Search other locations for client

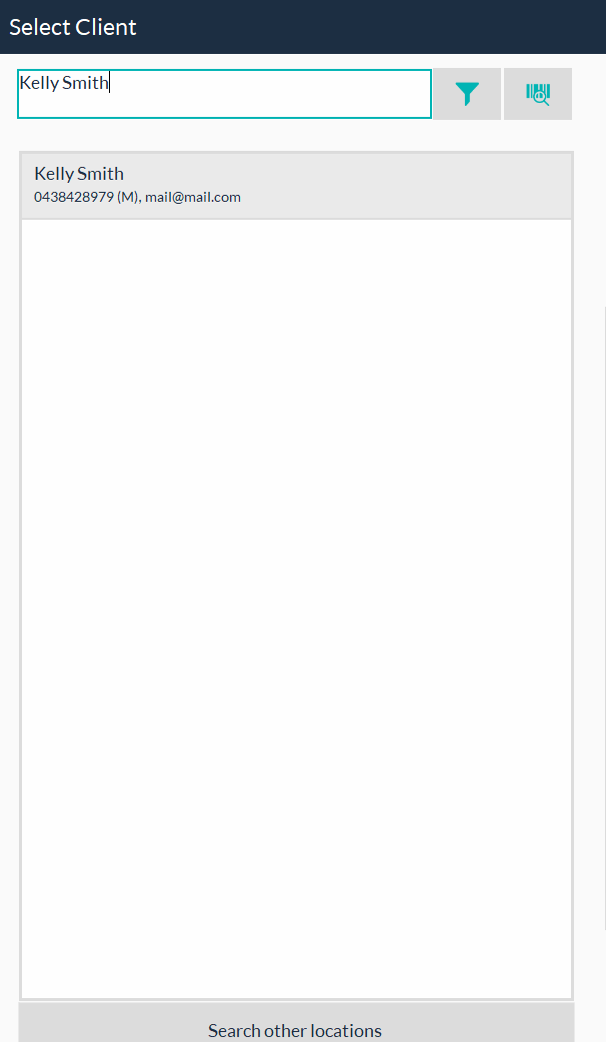[296, 1028]
